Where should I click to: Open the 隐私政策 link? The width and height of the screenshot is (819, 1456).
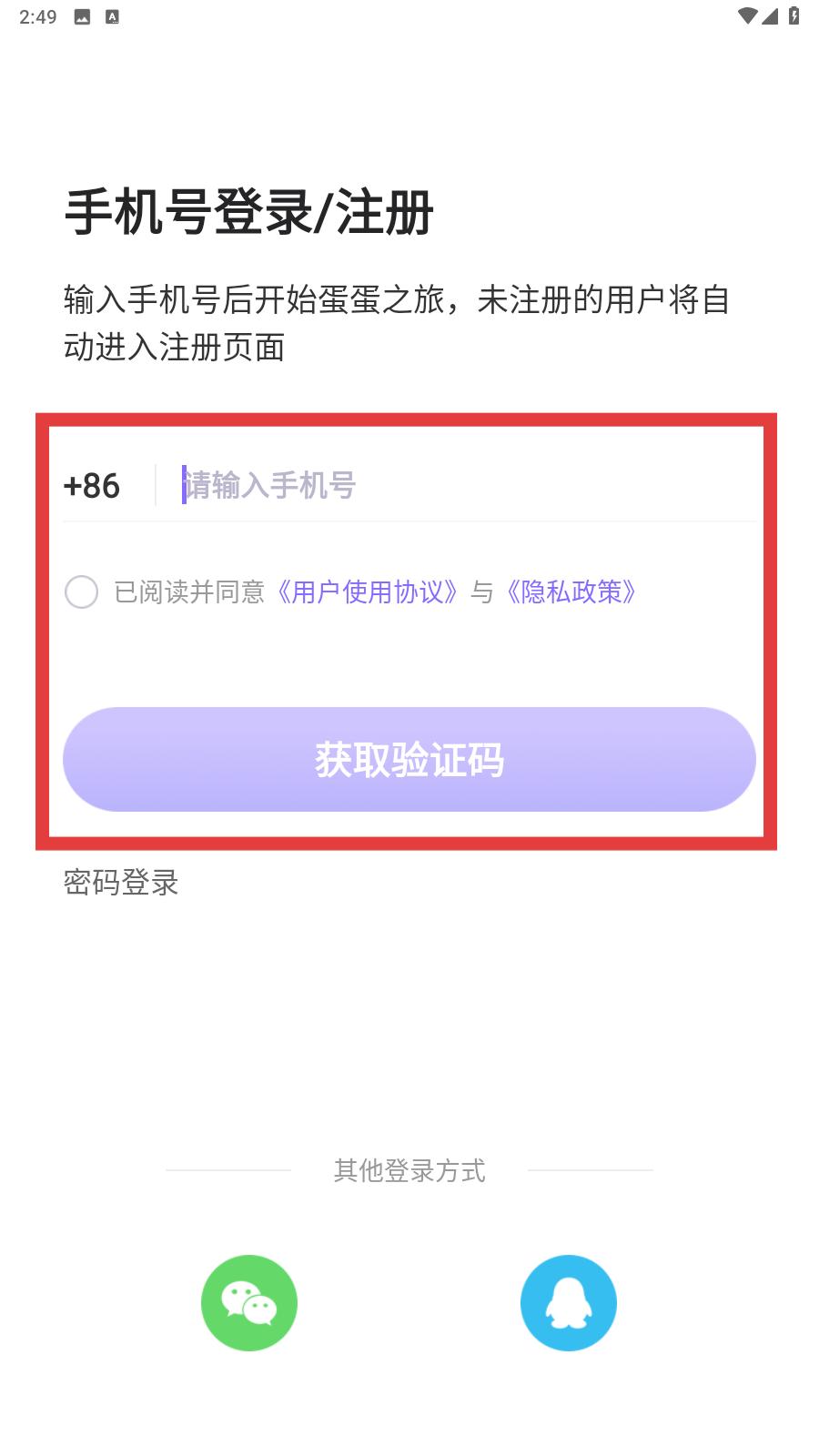(x=571, y=591)
